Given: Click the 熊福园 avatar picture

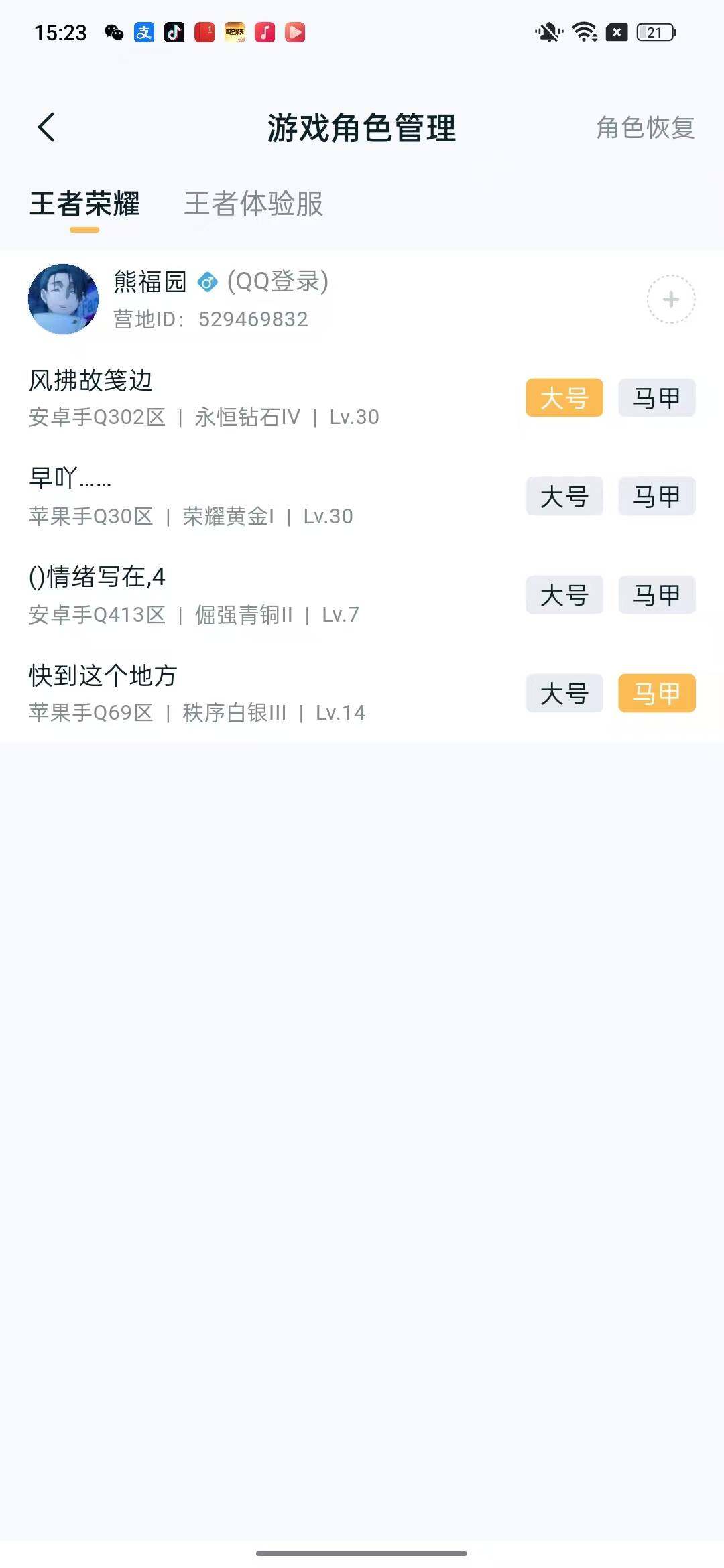Looking at the screenshot, I should pos(64,300).
